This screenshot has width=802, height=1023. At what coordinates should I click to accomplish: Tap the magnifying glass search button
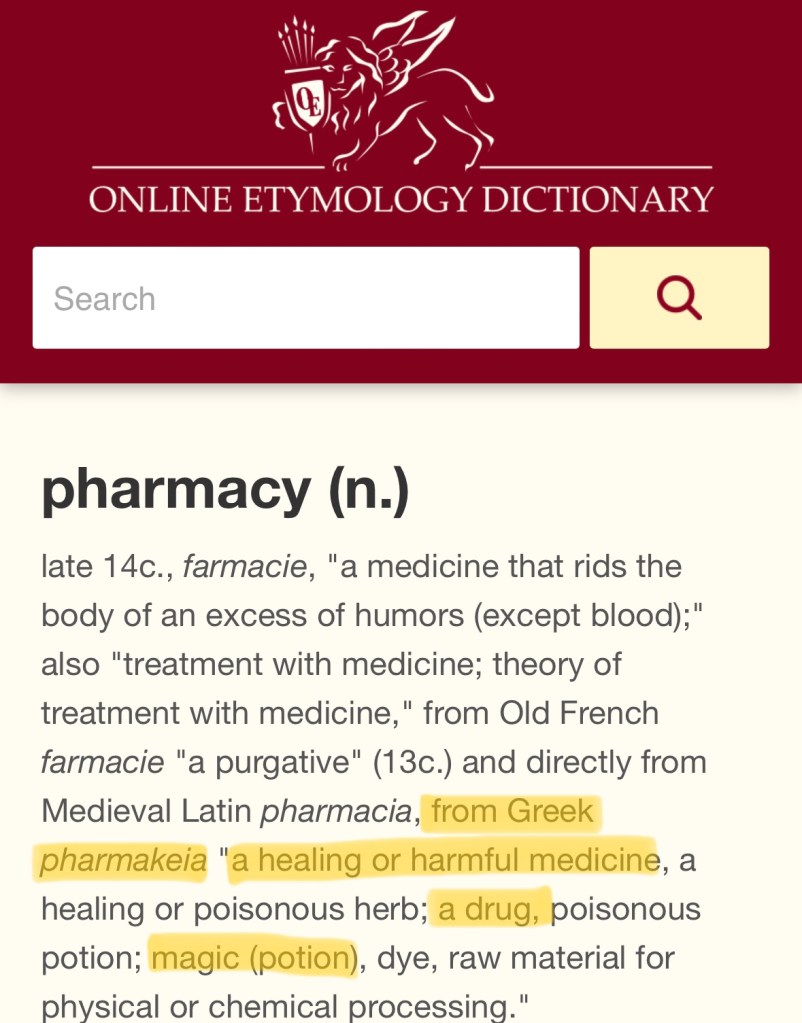[679, 298]
